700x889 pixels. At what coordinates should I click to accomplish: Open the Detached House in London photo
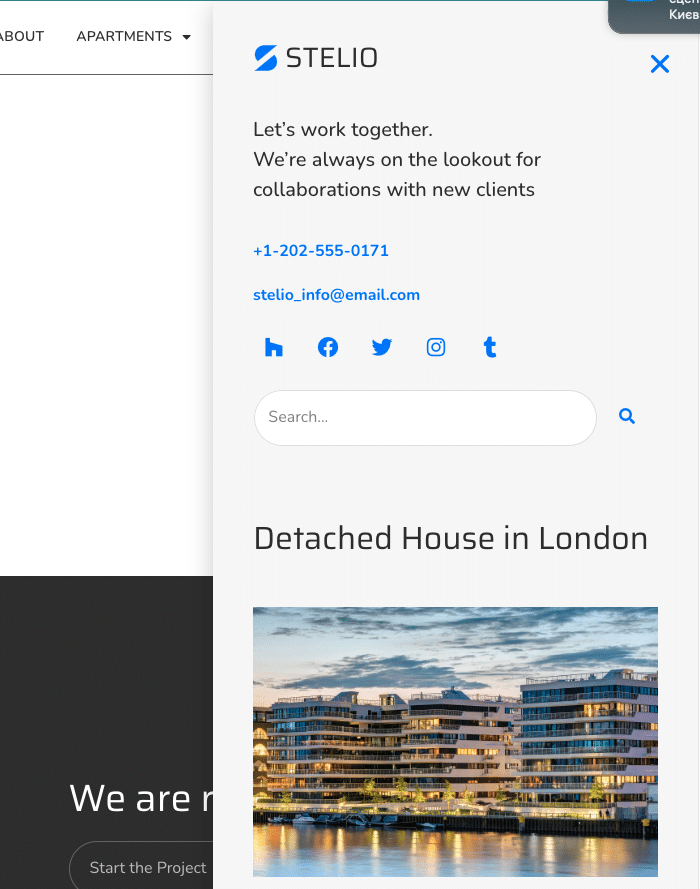(455, 741)
